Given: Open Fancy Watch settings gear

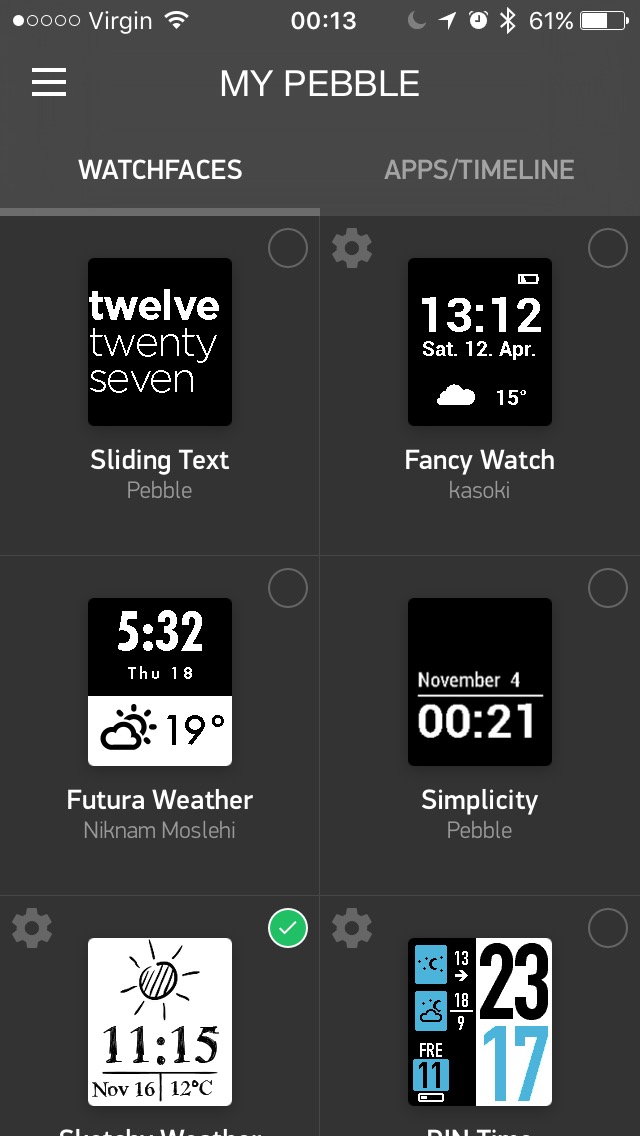Looking at the screenshot, I should [352, 248].
